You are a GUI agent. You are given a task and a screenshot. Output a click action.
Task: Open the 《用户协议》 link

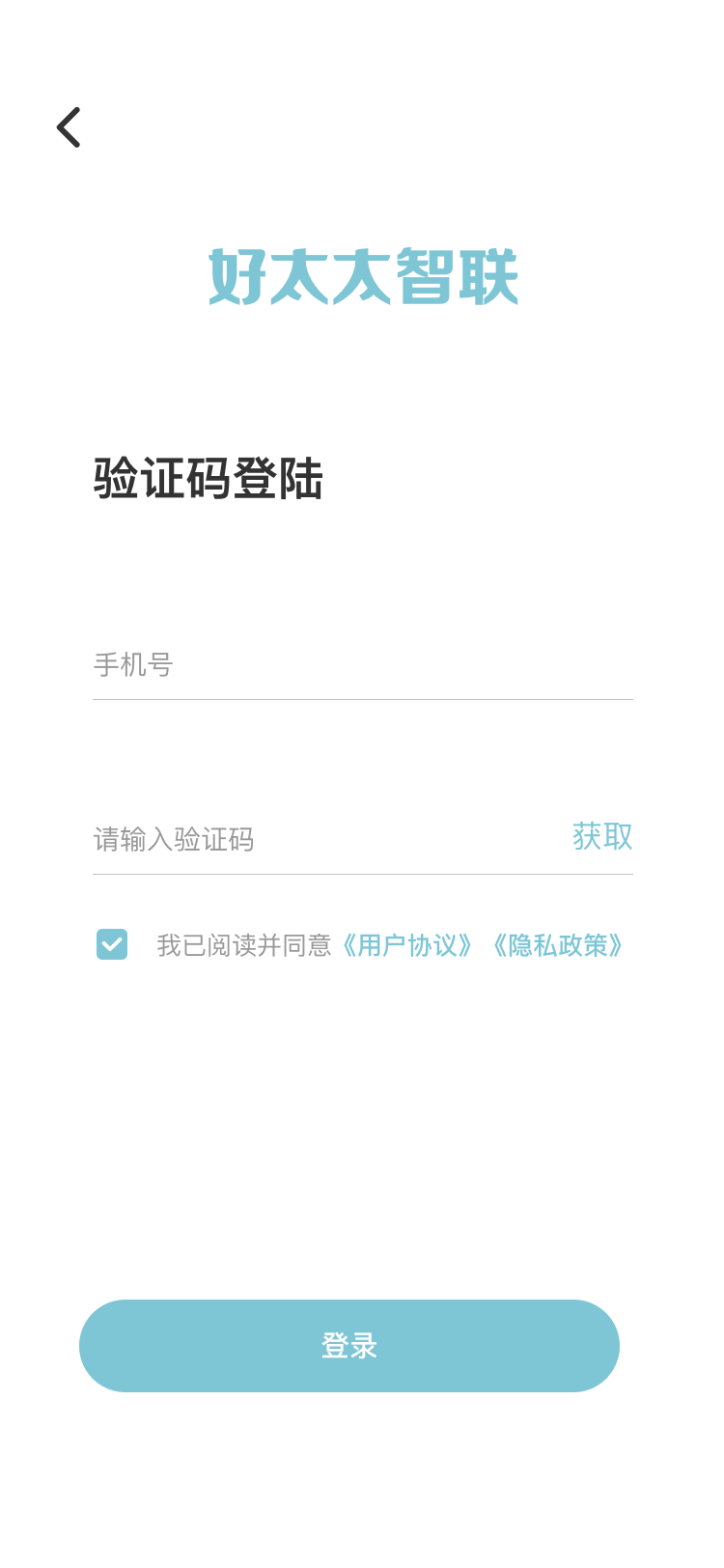pyautogui.click(x=407, y=945)
